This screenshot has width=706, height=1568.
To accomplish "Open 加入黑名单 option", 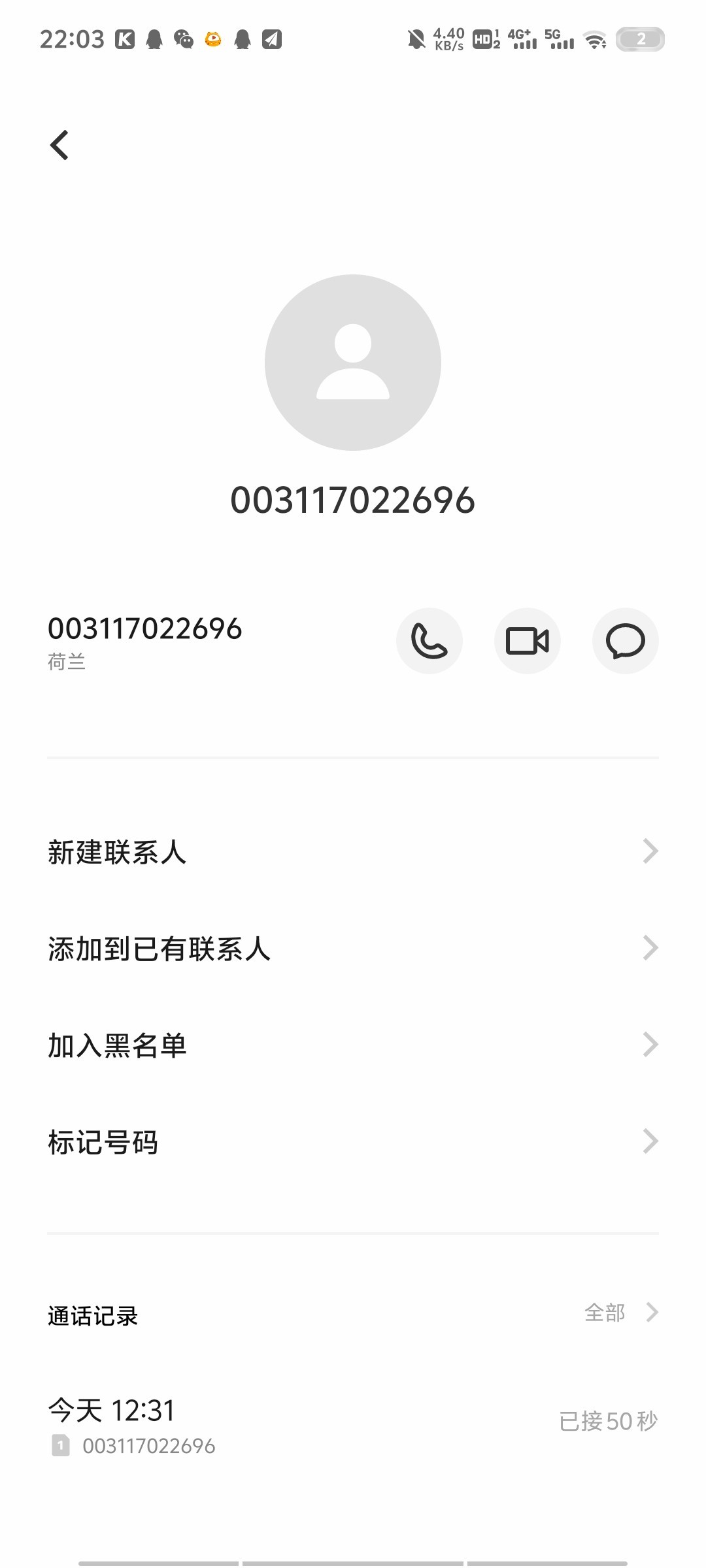I will coord(353,1045).
